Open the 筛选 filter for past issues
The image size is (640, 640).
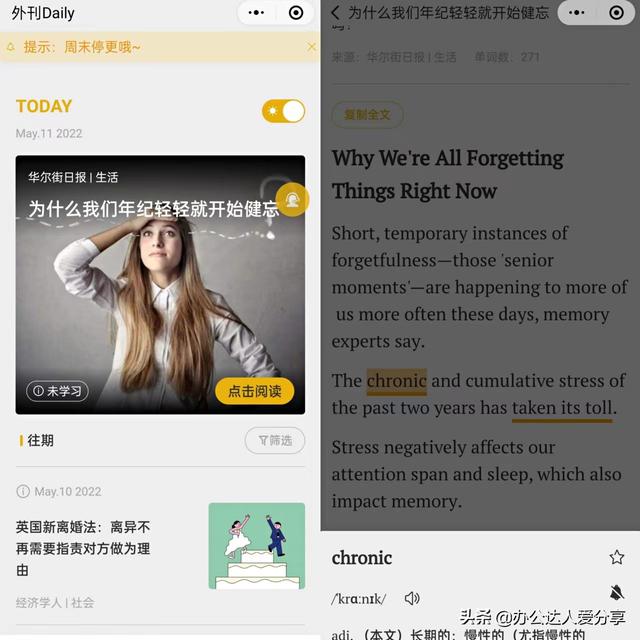pyautogui.click(x=274, y=440)
